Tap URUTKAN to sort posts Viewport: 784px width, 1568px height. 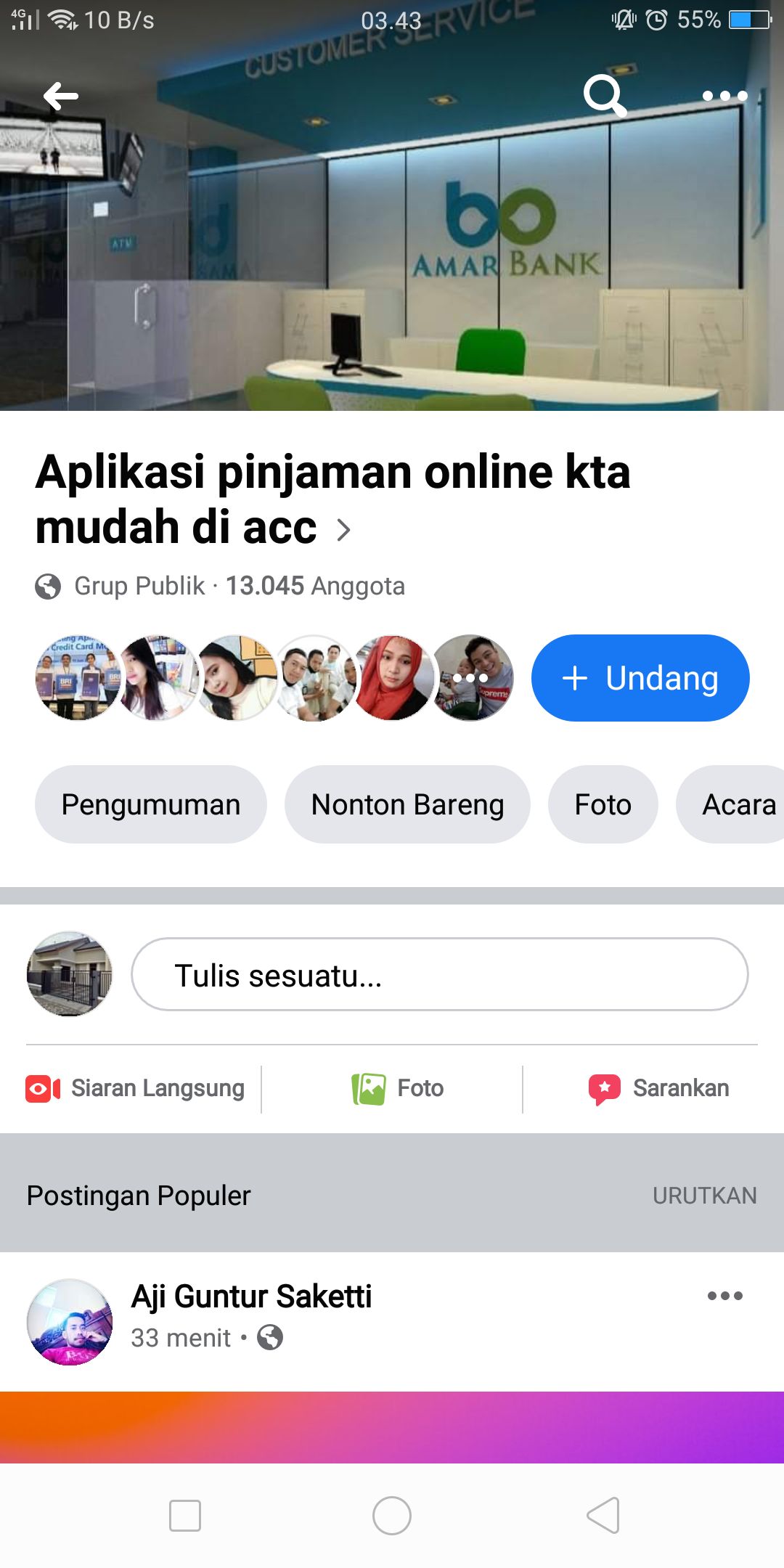point(704,1196)
